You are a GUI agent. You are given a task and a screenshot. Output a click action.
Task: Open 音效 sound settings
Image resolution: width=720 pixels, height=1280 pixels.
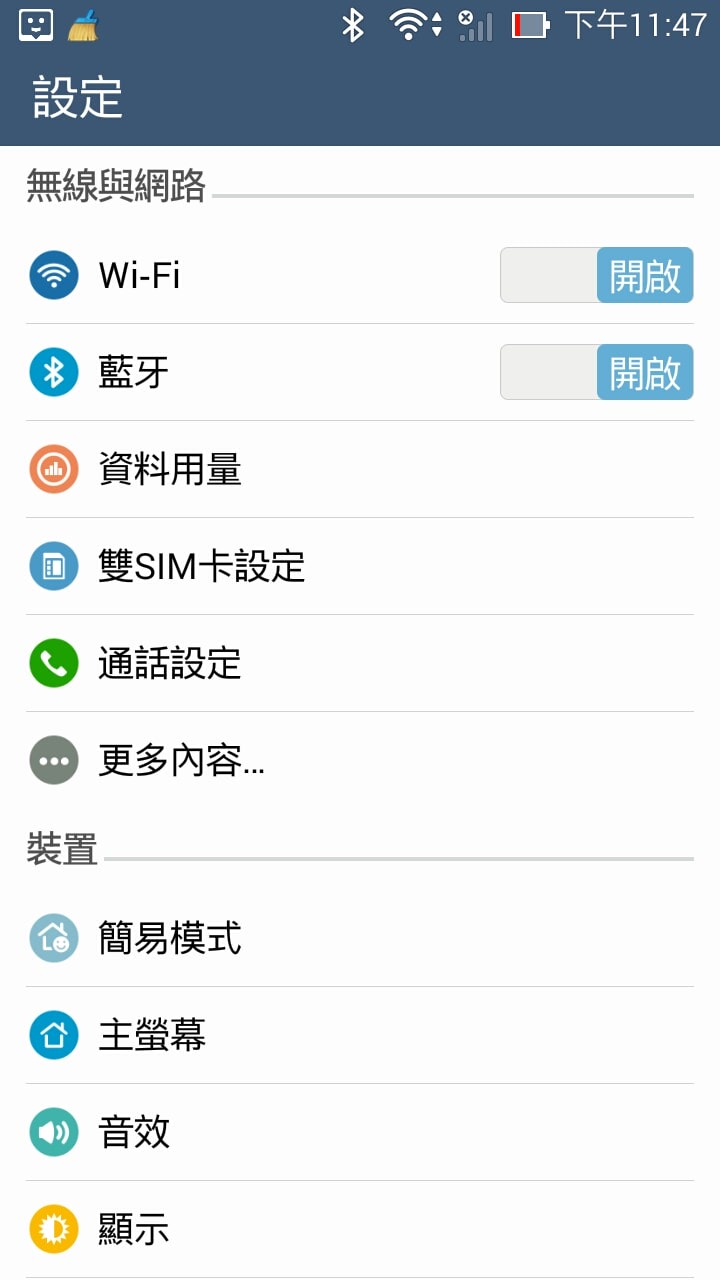[360, 1132]
